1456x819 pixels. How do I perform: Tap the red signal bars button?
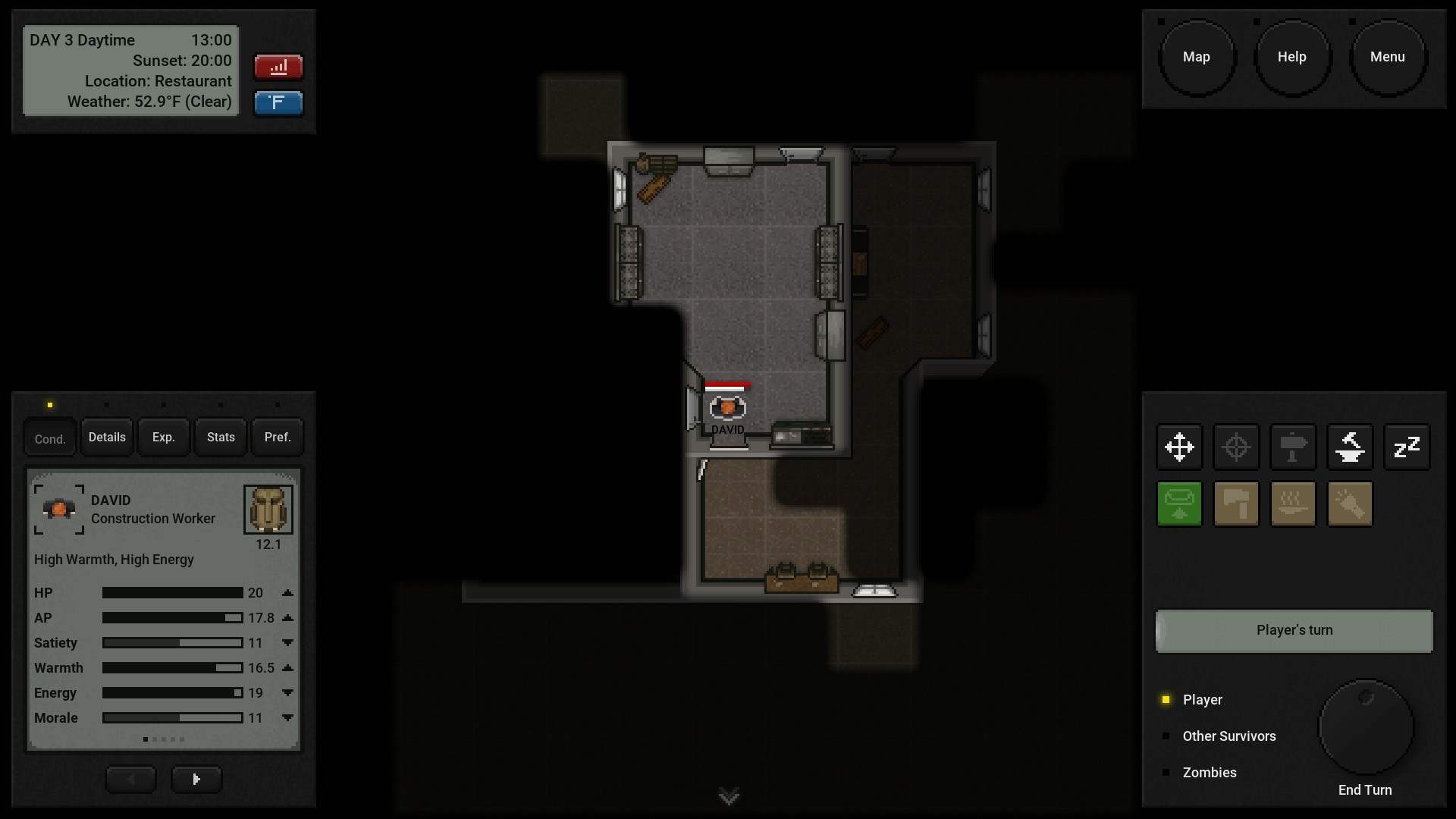278,67
